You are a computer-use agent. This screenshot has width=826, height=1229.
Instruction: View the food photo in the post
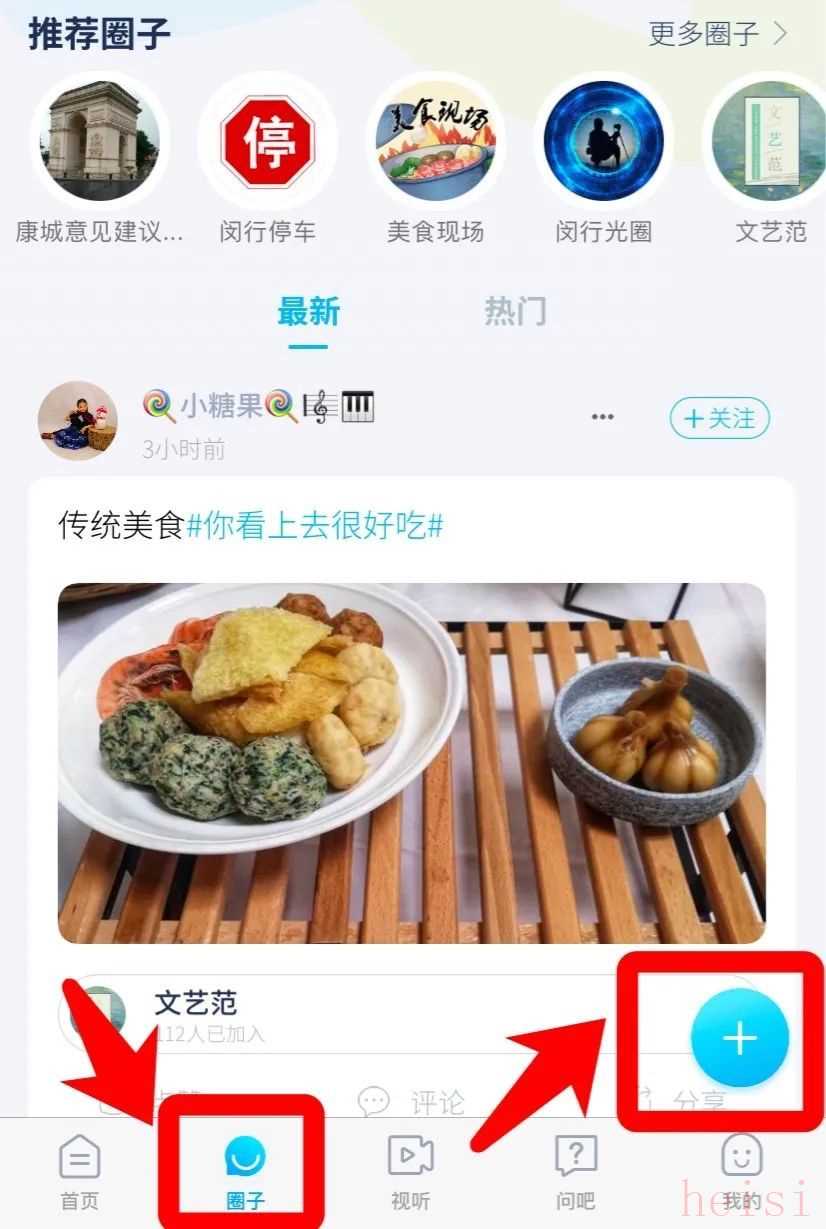[411, 763]
